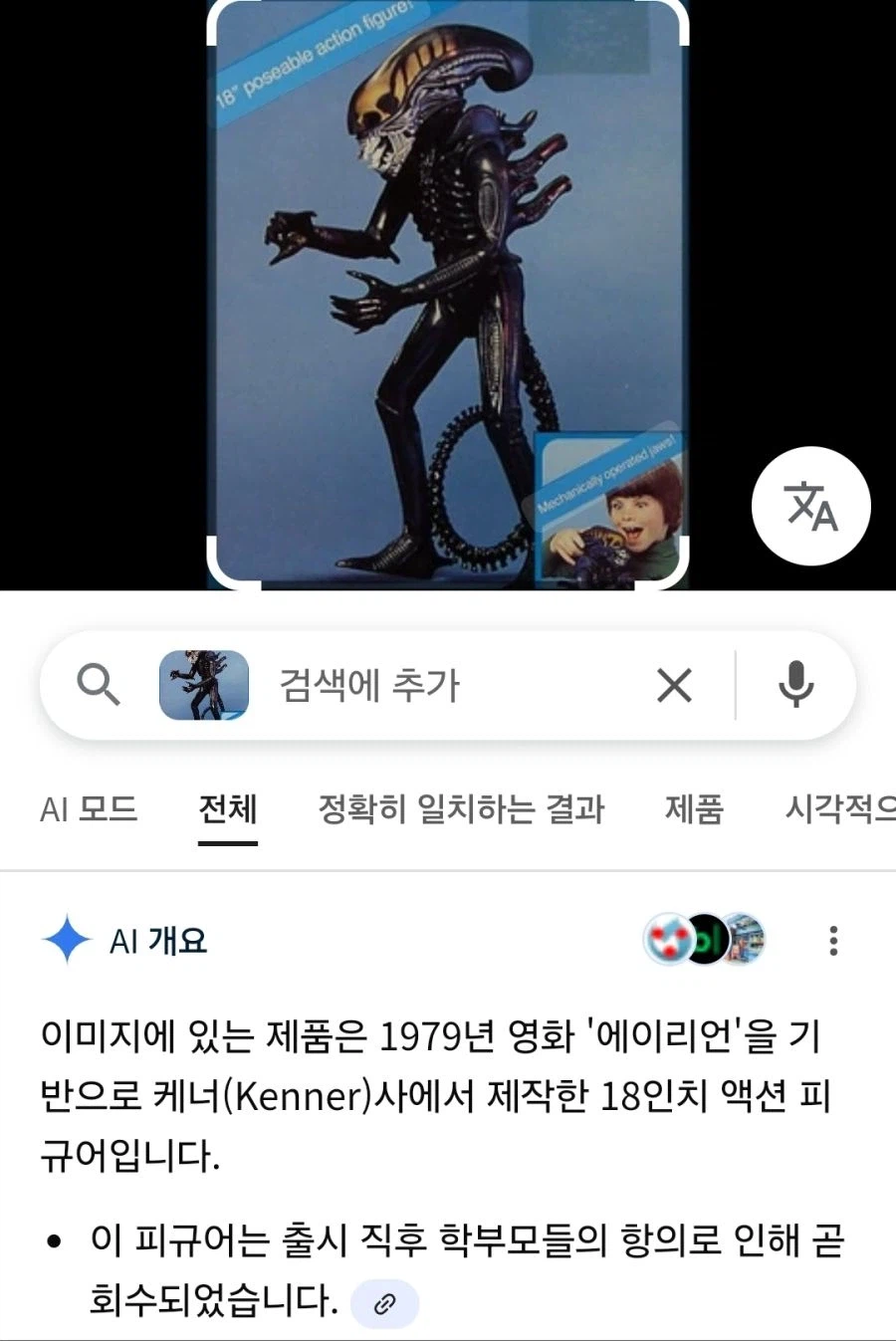Tap the translate button on the image
The width and height of the screenshot is (896, 1341).
[x=810, y=506]
